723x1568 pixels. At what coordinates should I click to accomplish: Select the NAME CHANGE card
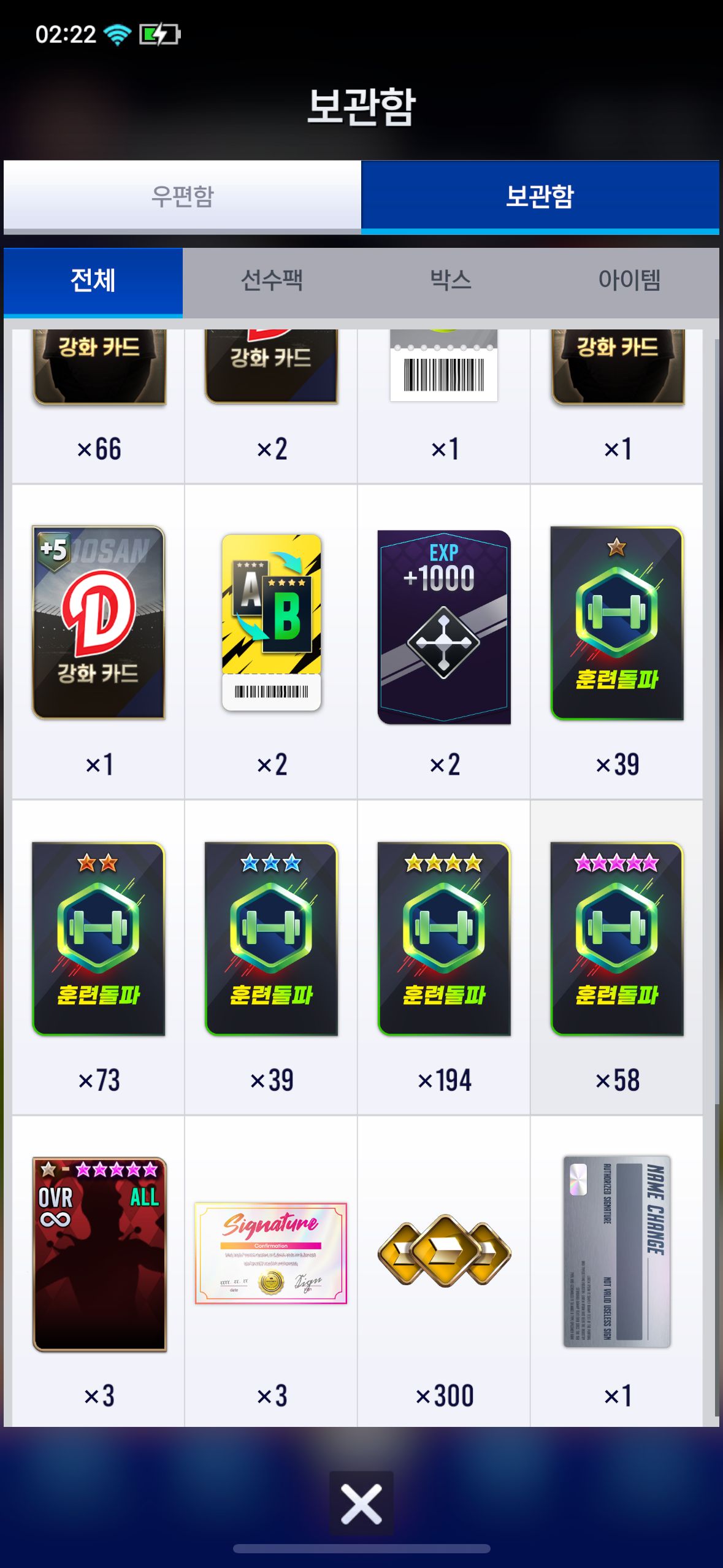617,1251
